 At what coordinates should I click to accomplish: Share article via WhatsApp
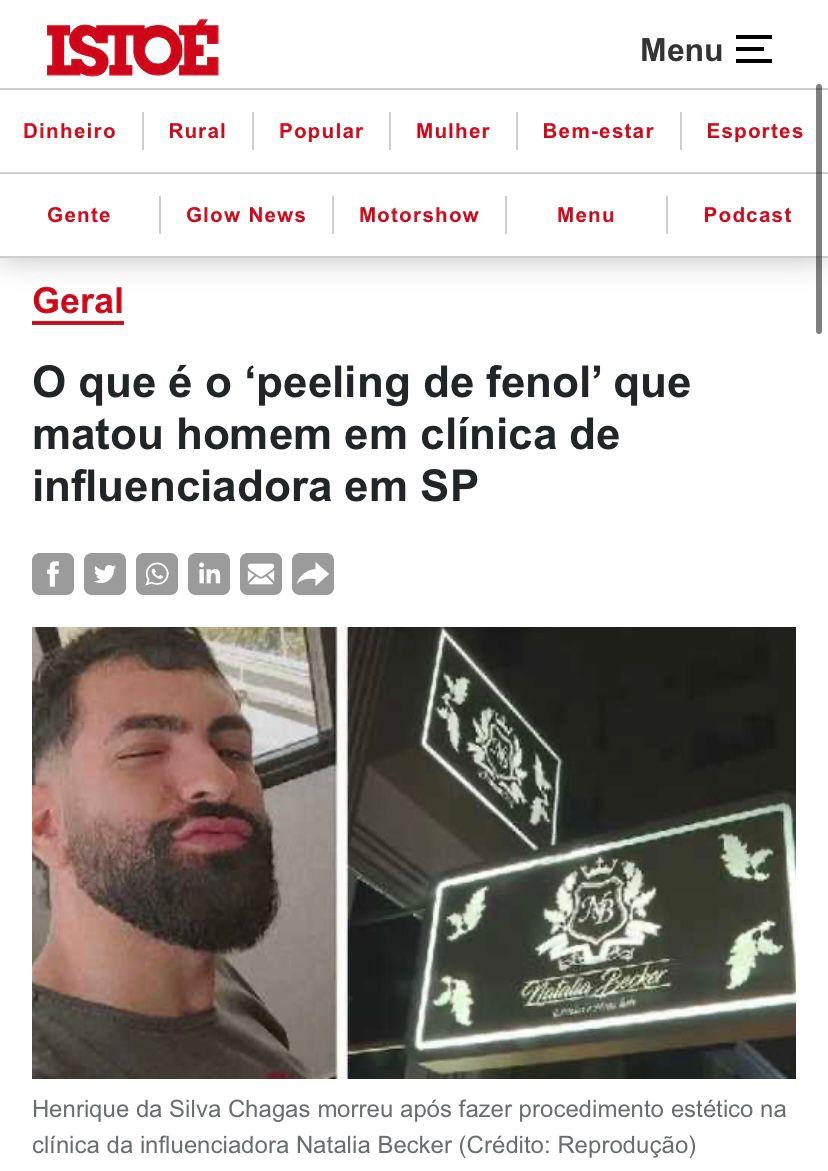point(157,574)
